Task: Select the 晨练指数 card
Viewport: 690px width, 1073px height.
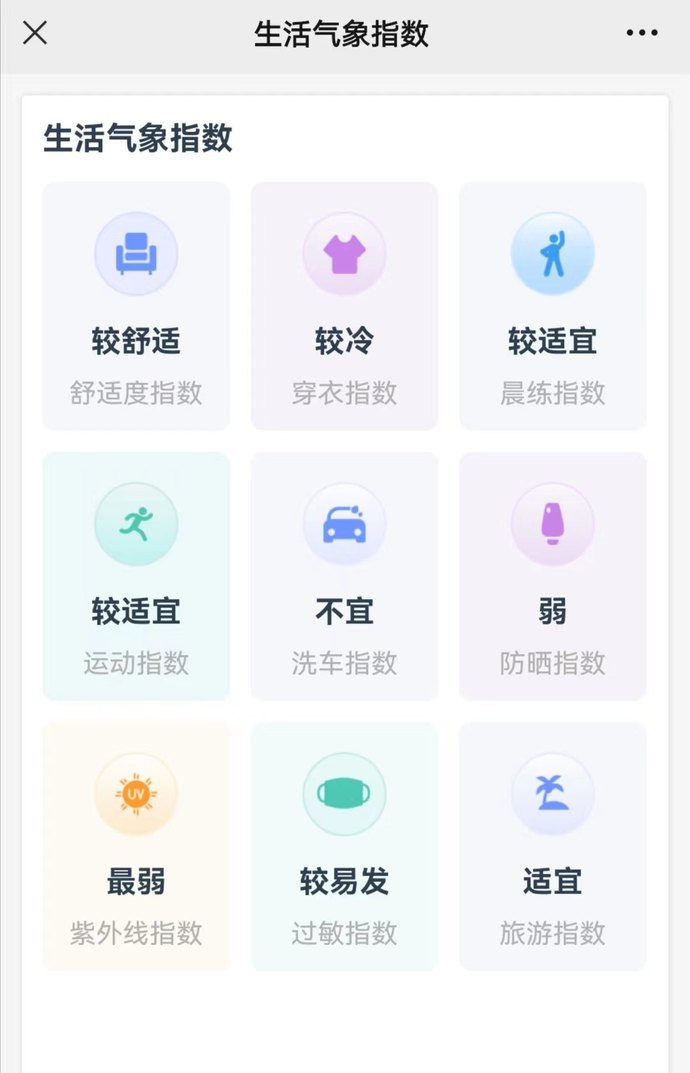Action: 552,306
